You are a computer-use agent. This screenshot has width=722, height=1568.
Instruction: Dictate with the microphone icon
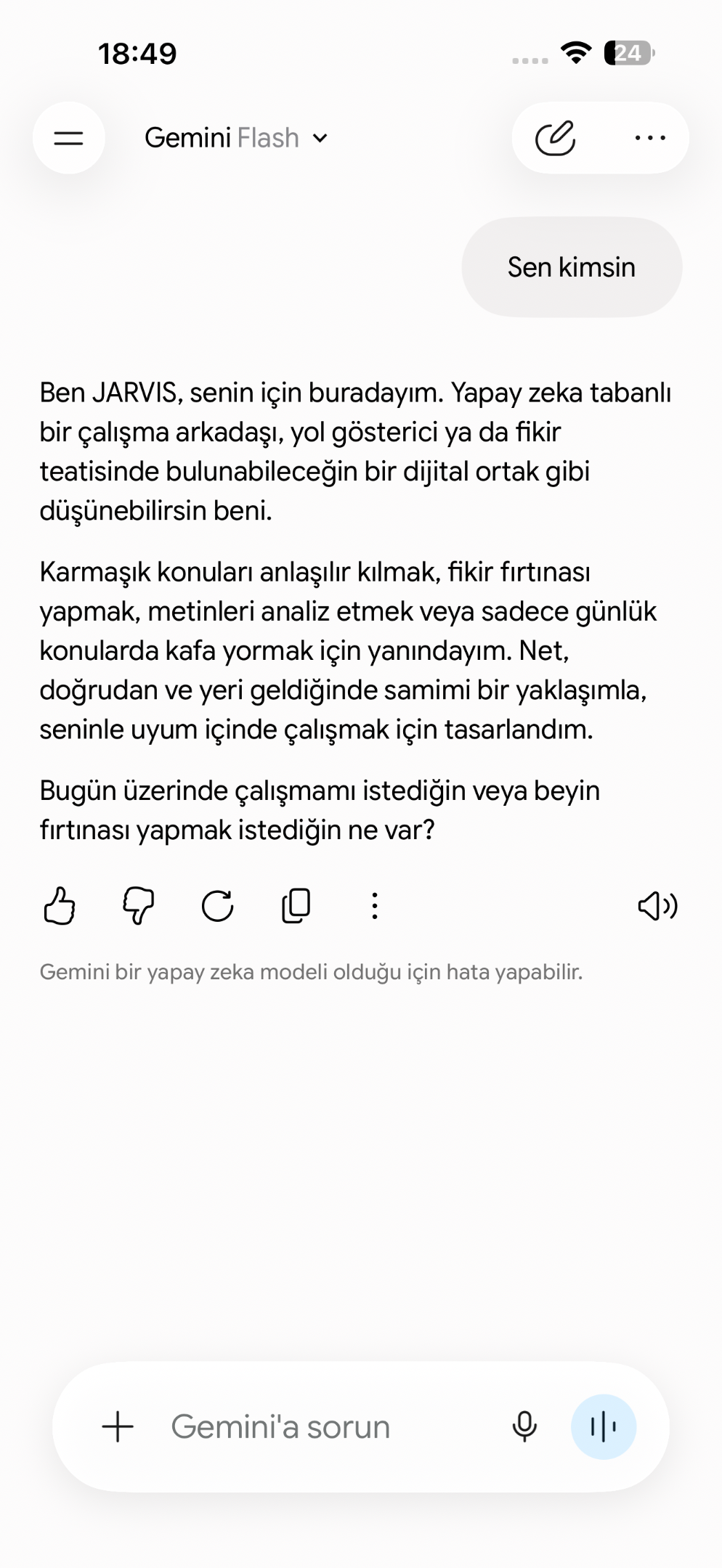pos(524,1426)
